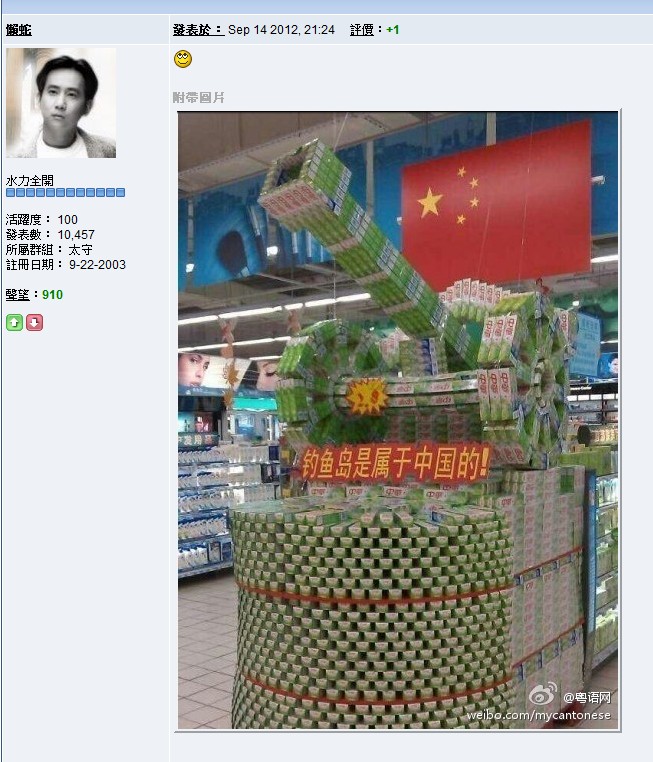Viewport: 653px width, 762px height.
Task: Give a negative reputation with the red arrow
Action: (x=34, y=322)
